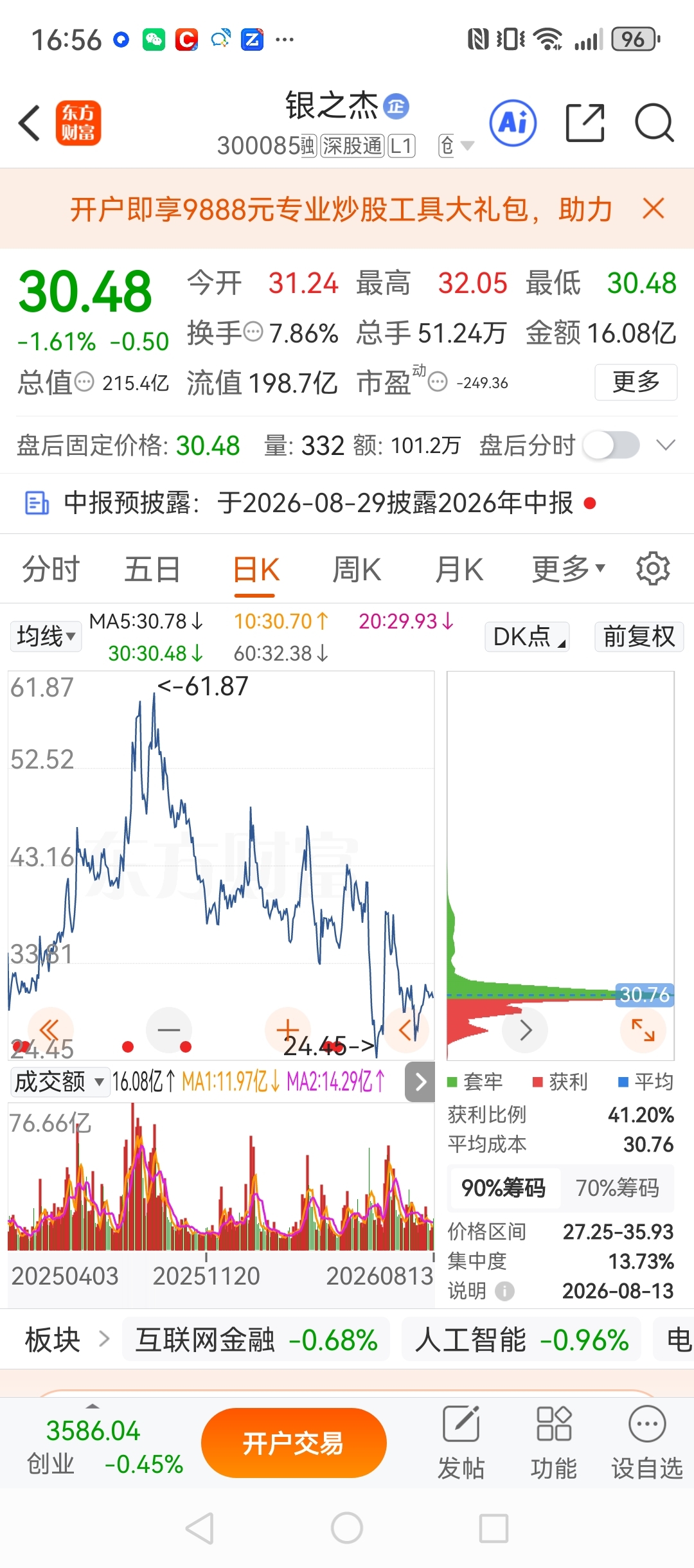Open the 均线 indicator dropdown
This screenshot has width=694, height=1568.
pyautogui.click(x=46, y=636)
